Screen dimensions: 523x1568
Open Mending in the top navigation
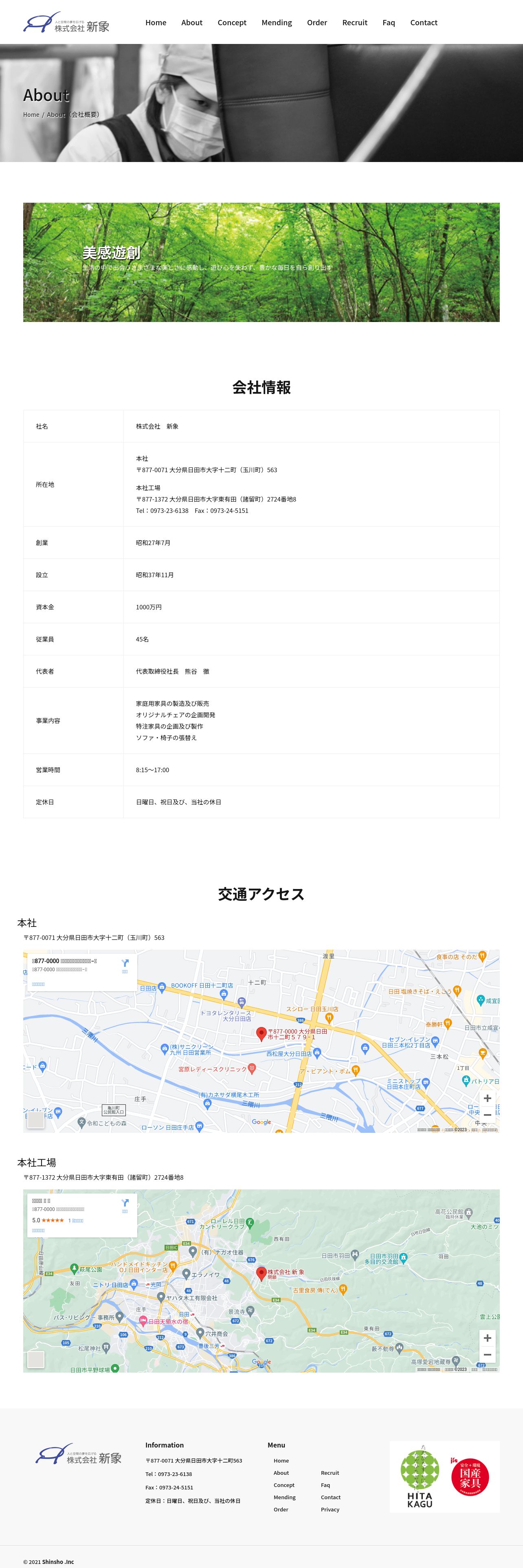(277, 22)
